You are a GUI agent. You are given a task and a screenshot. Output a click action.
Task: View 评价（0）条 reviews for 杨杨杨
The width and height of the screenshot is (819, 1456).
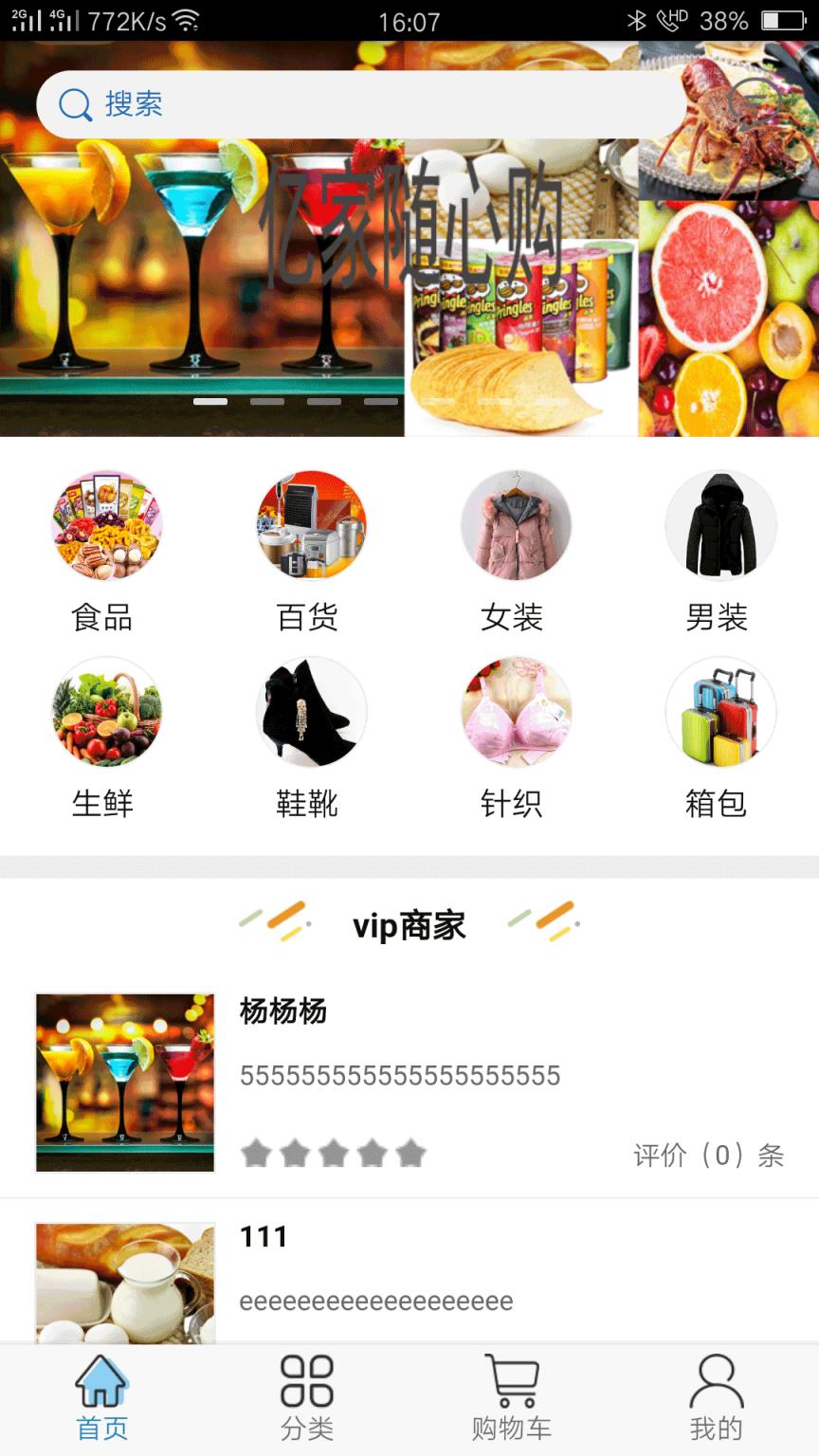pyautogui.click(x=708, y=1155)
